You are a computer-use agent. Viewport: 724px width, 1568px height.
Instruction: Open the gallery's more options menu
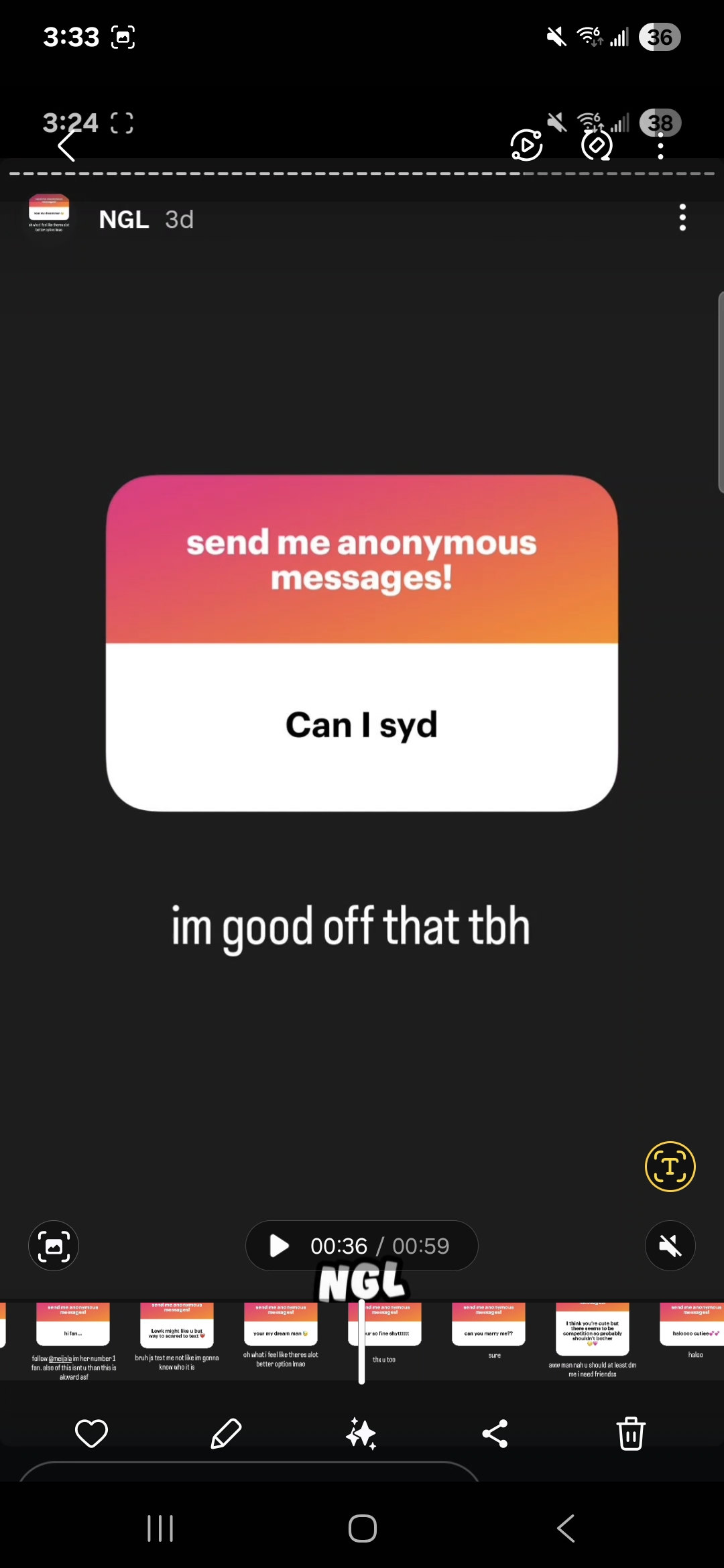click(660, 145)
